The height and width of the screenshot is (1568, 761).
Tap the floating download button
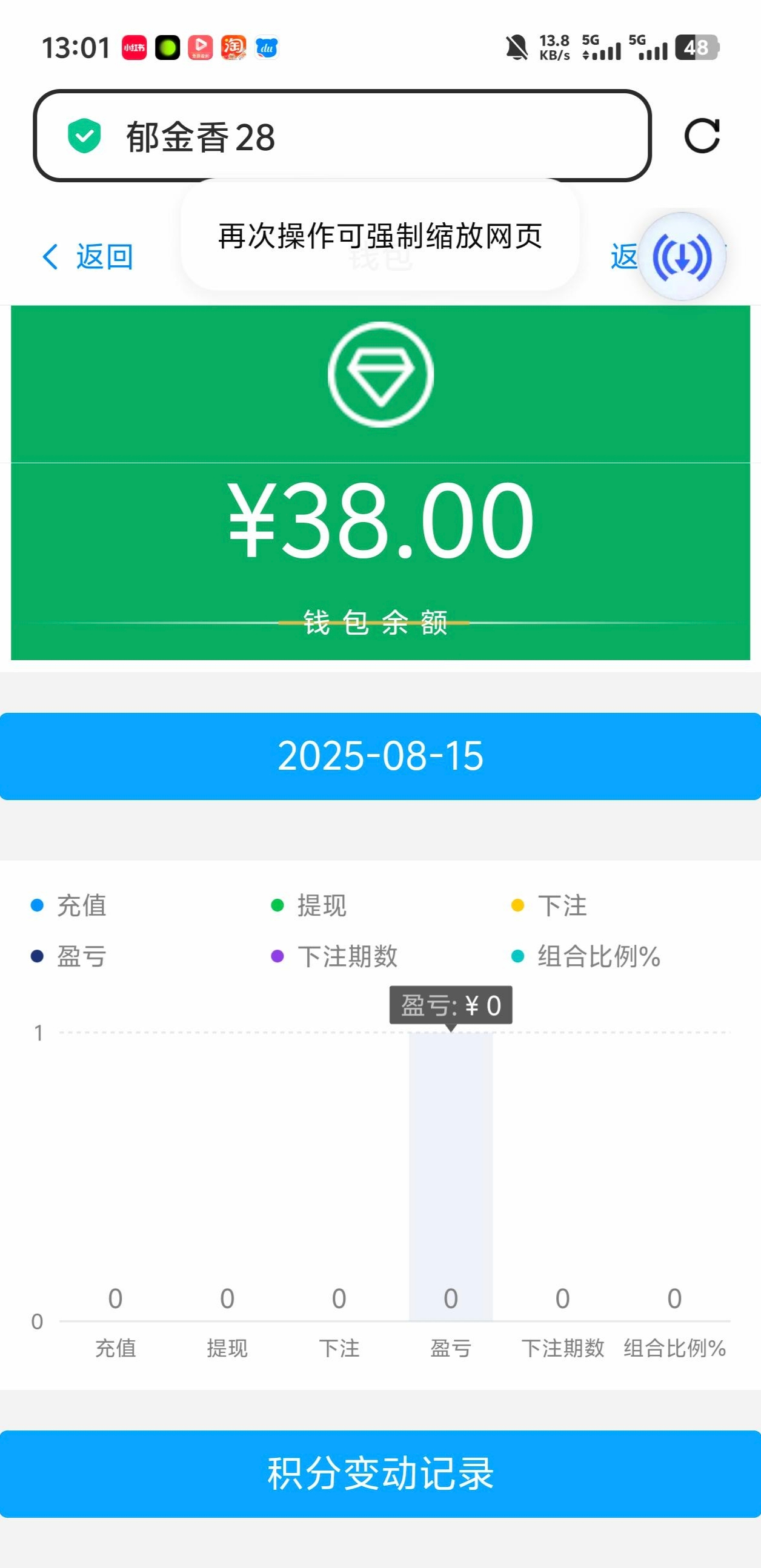682,256
